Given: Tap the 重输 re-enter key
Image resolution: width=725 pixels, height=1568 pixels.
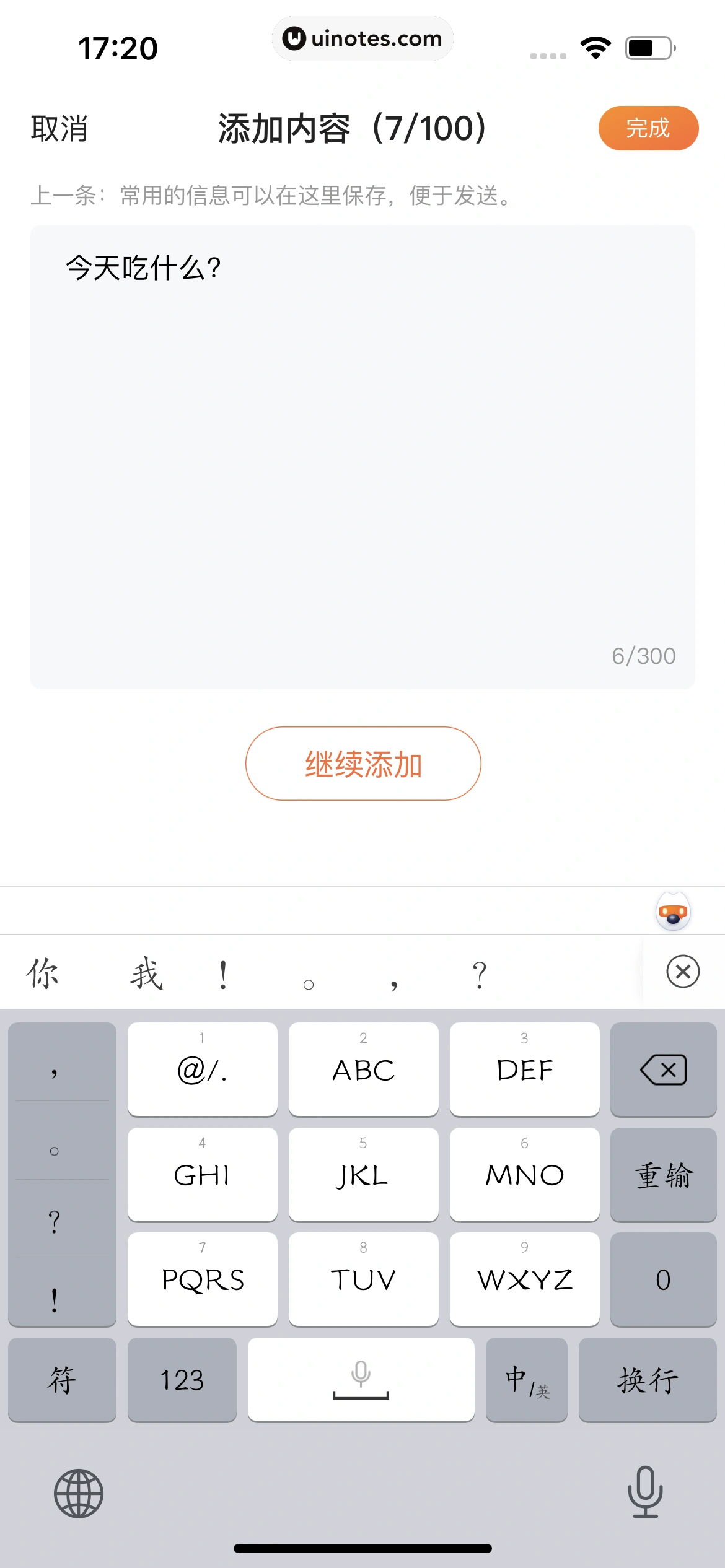Looking at the screenshot, I should point(662,1175).
